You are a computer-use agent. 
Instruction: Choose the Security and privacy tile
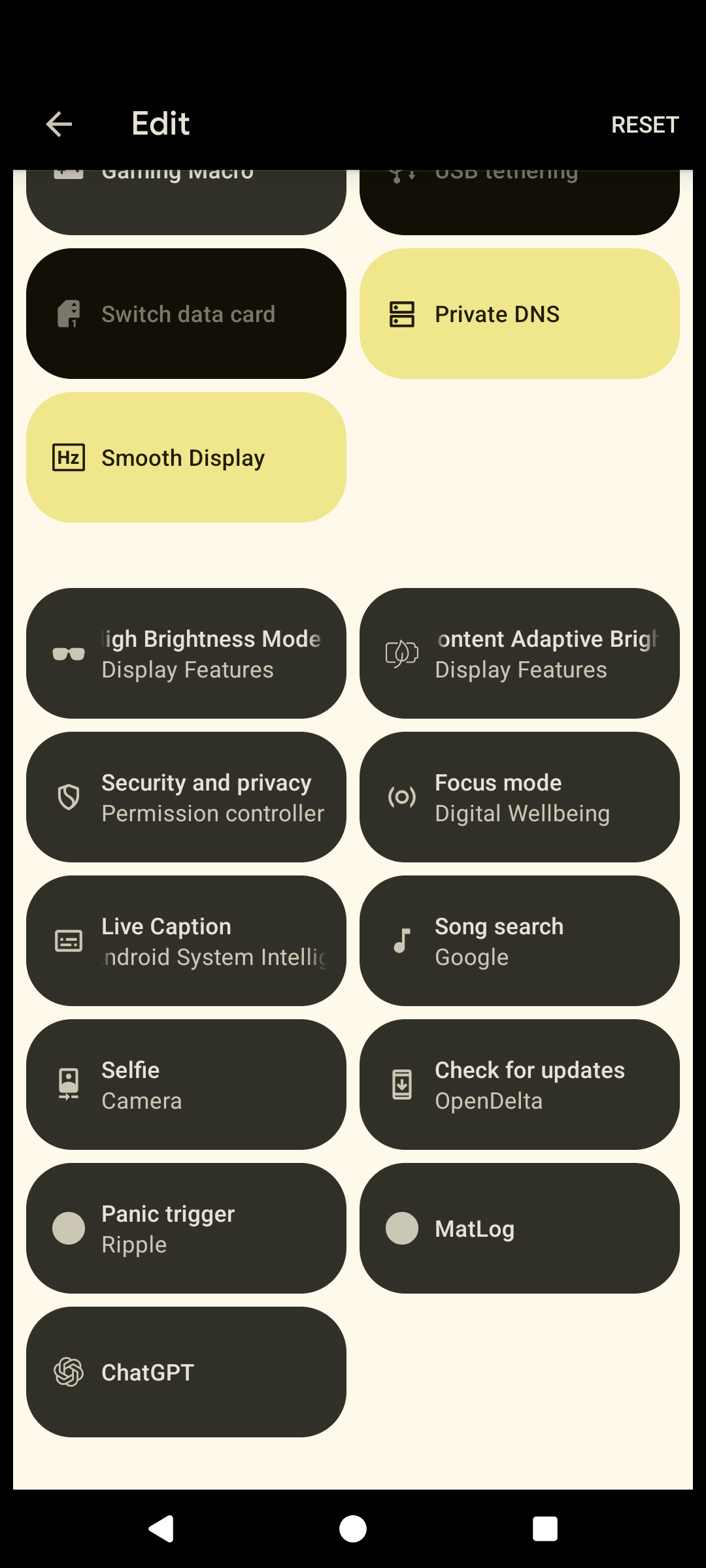186,797
